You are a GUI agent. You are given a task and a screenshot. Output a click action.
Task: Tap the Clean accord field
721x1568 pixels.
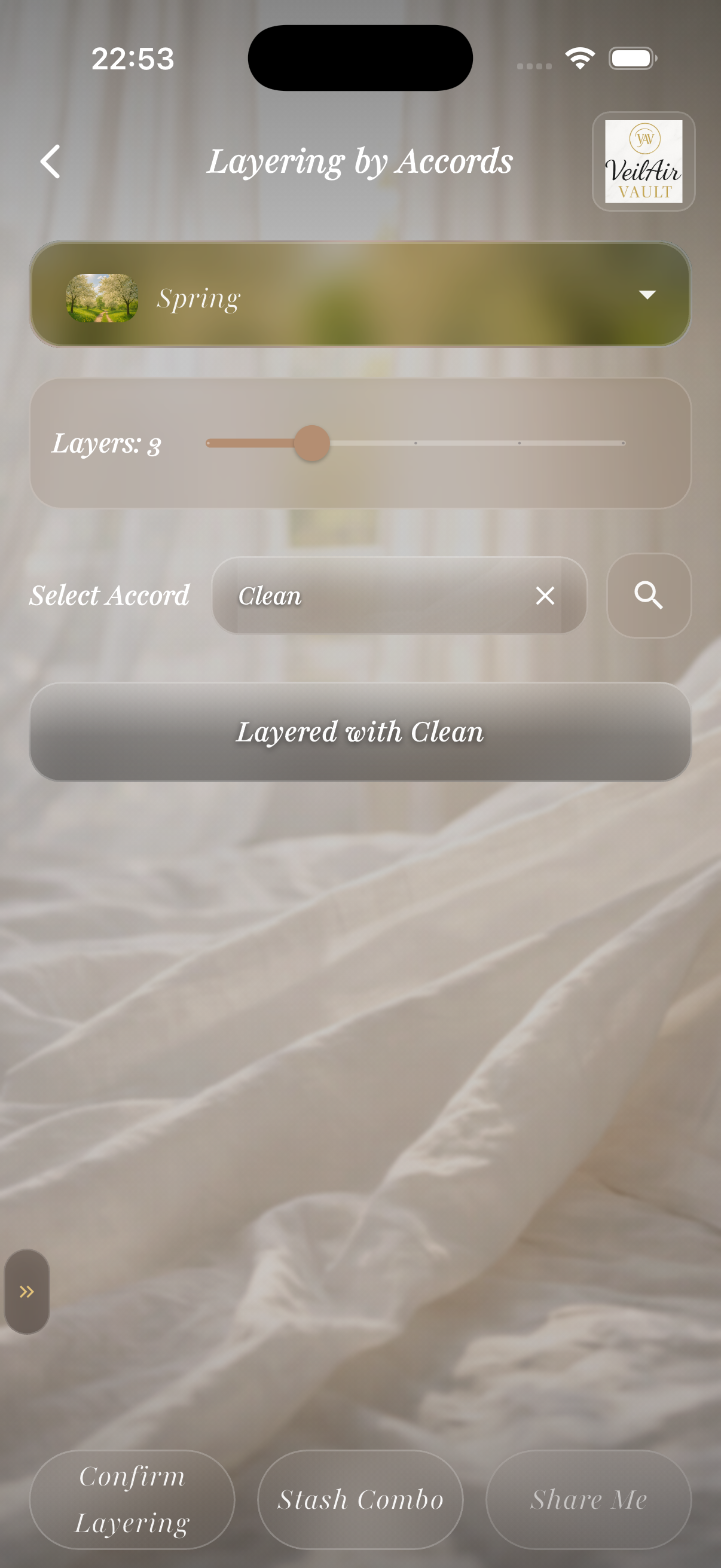(377, 595)
